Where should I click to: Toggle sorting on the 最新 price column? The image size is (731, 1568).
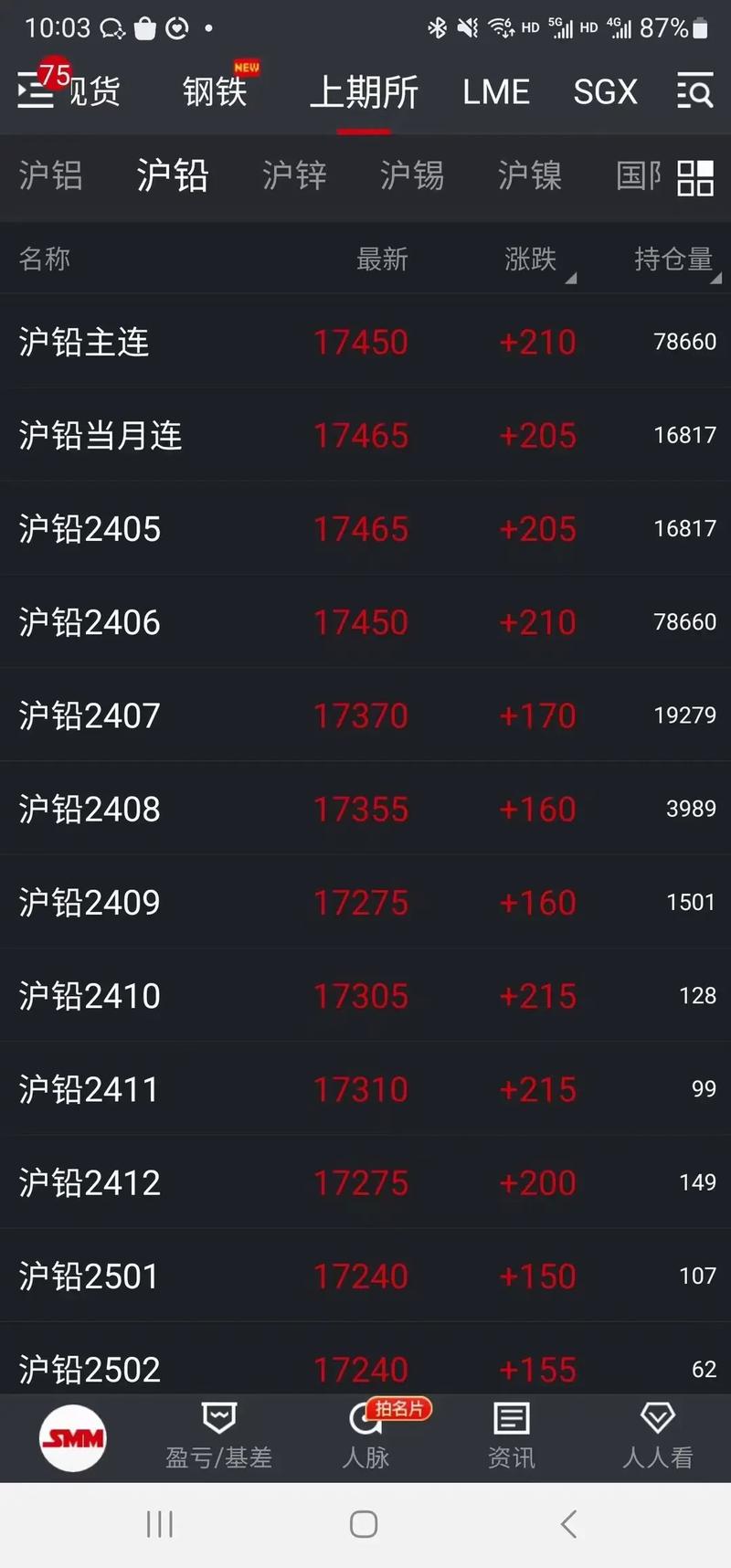[384, 259]
